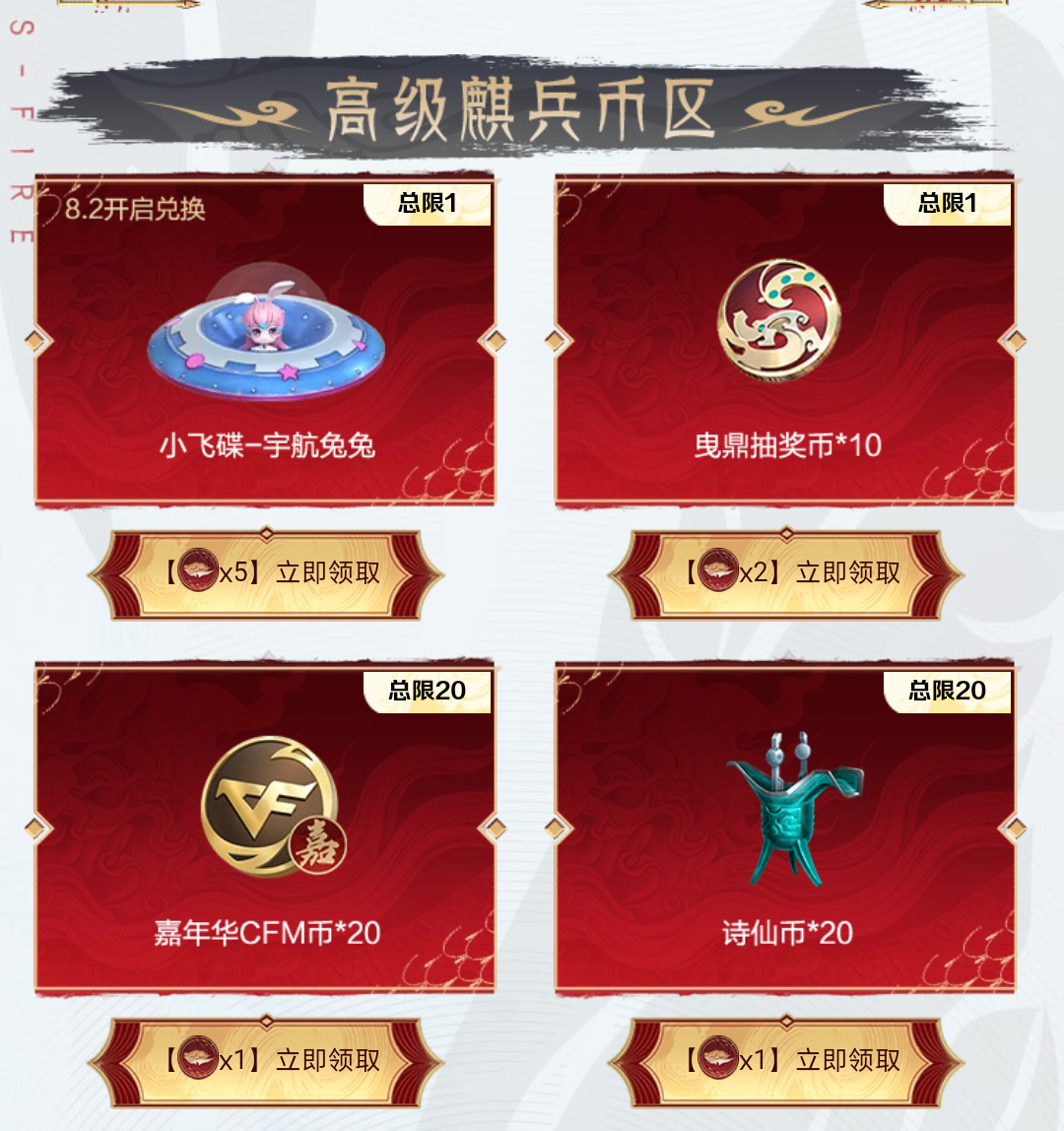Open the 嘉年华CFM币*20 card
Screen dimensions: 1064x1131
[x=265, y=828]
